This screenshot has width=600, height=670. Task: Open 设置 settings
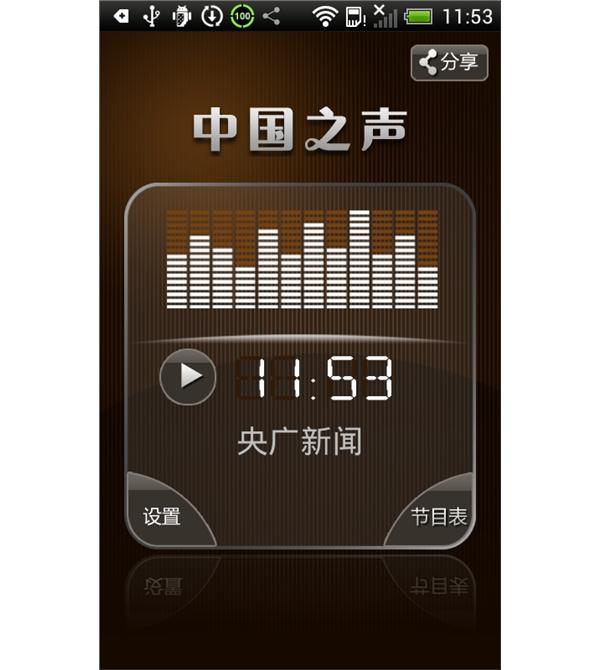(x=162, y=516)
